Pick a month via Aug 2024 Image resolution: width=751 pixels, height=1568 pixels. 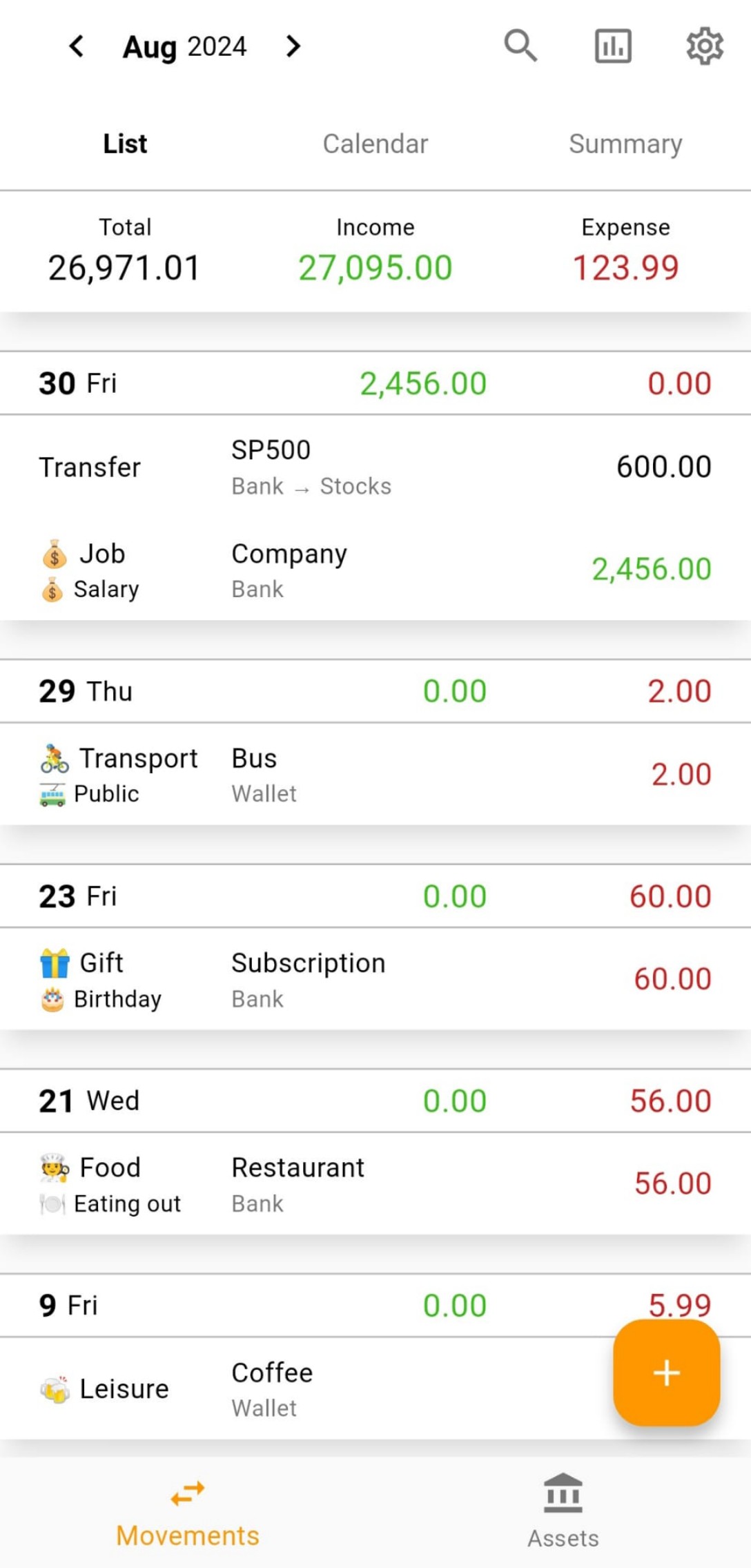[184, 46]
